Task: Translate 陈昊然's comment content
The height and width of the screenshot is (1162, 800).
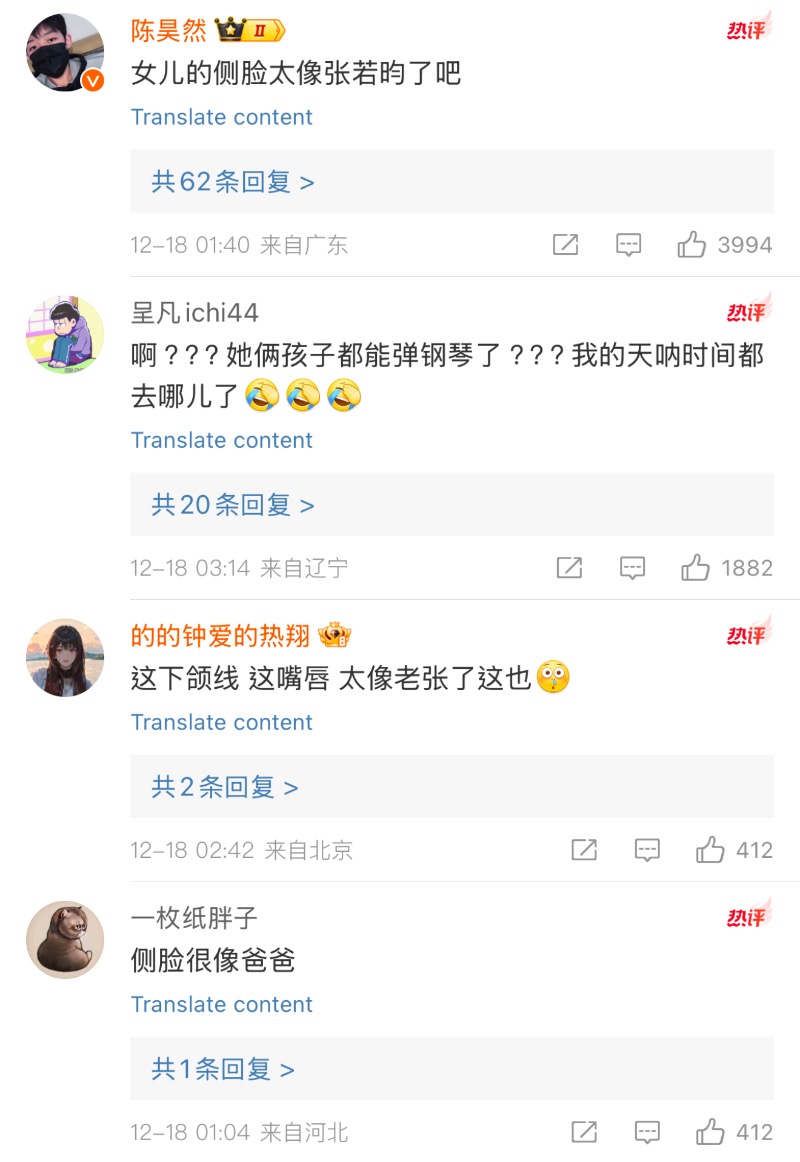Action: click(x=221, y=117)
